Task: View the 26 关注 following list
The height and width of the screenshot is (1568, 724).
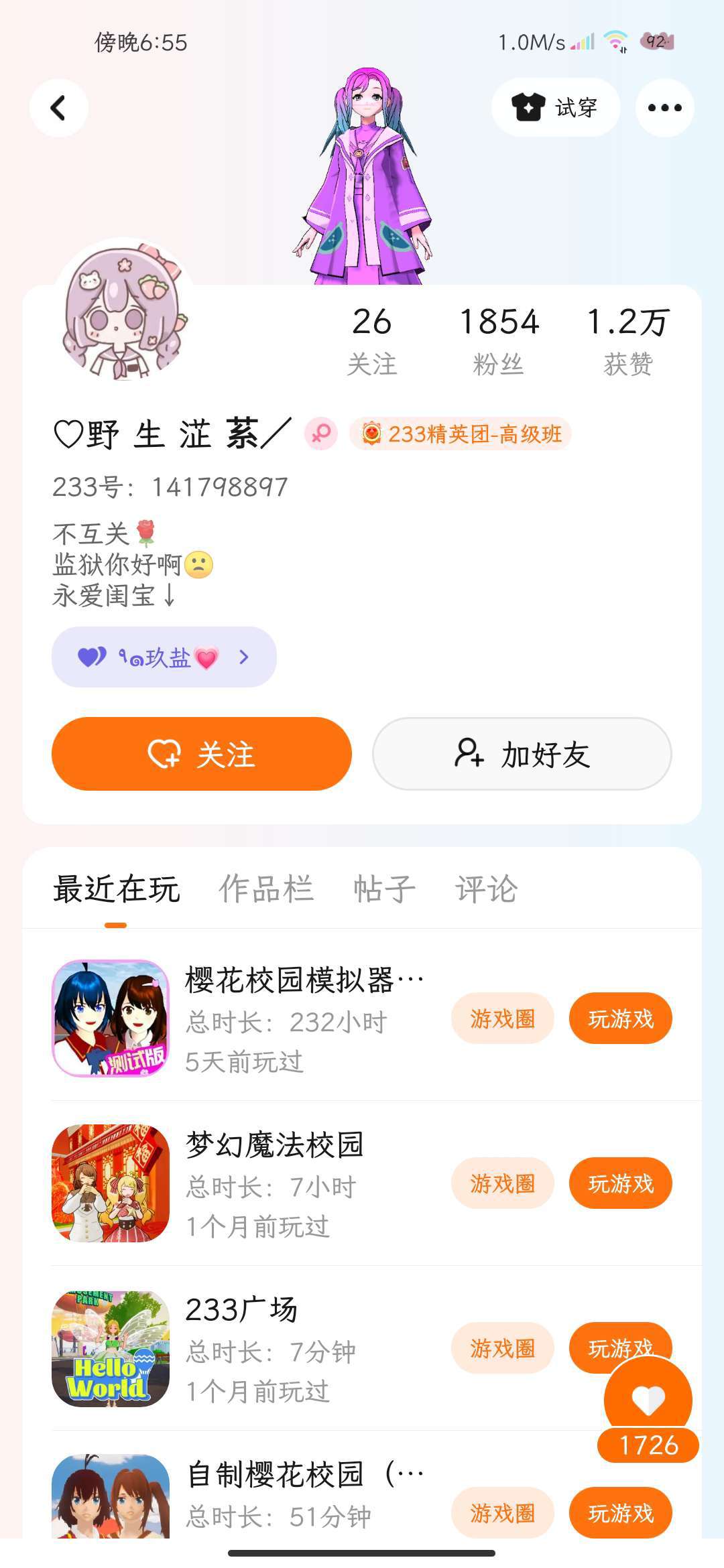Action: coord(372,341)
